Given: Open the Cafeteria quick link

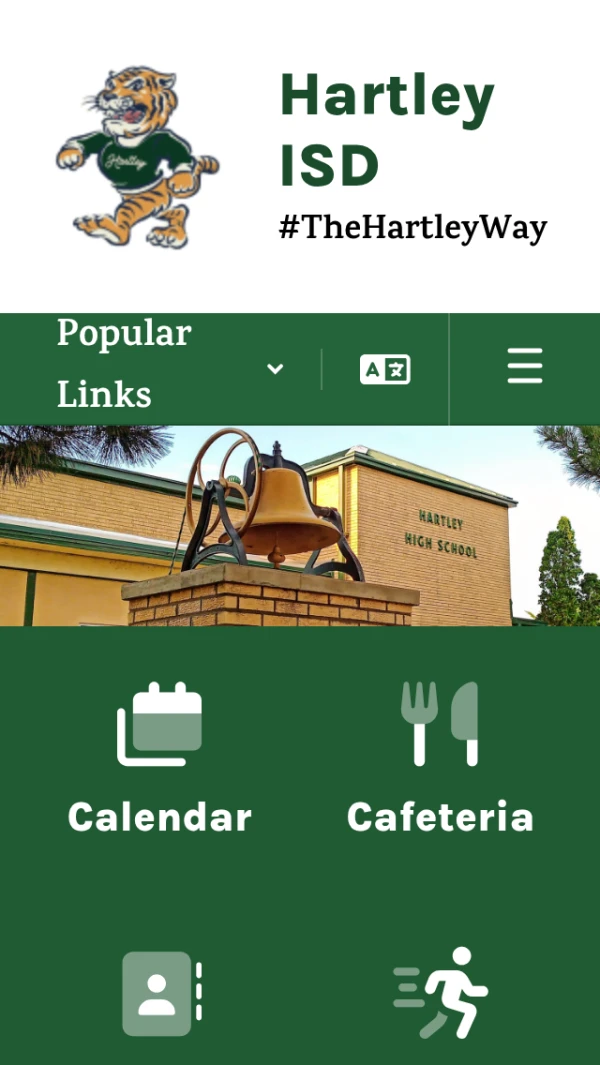Looking at the screenshot, I should pos(440,760).
